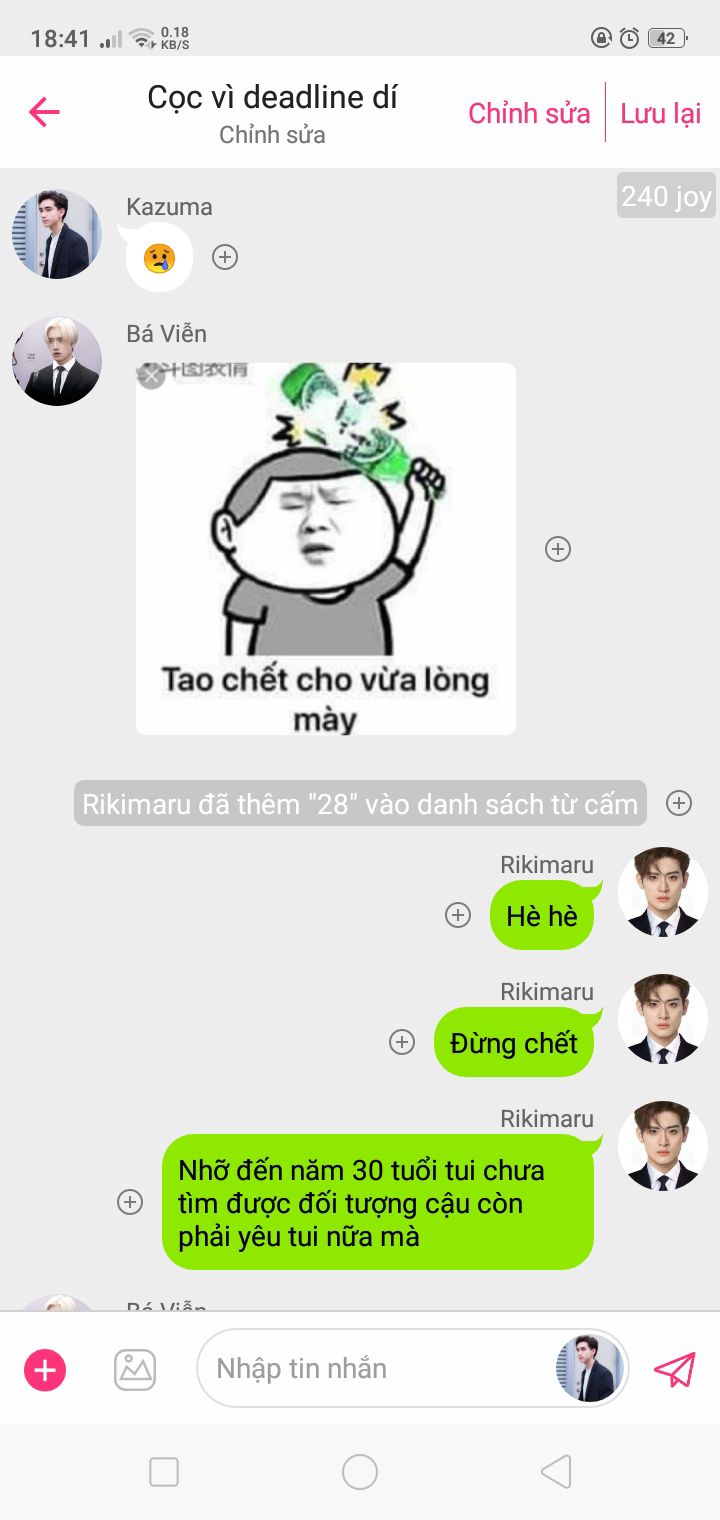Open the image picker icon
Viewport: 720px width, 1520px height.
135,1369
